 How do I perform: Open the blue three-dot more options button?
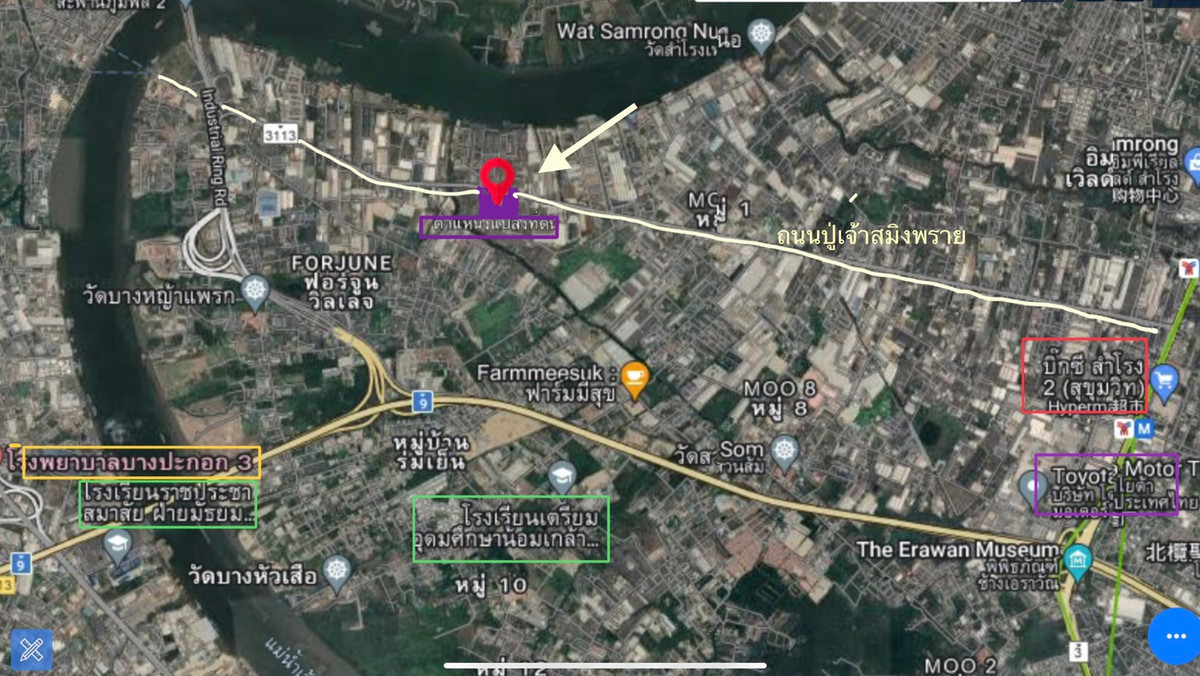(x=1172, y=633)
